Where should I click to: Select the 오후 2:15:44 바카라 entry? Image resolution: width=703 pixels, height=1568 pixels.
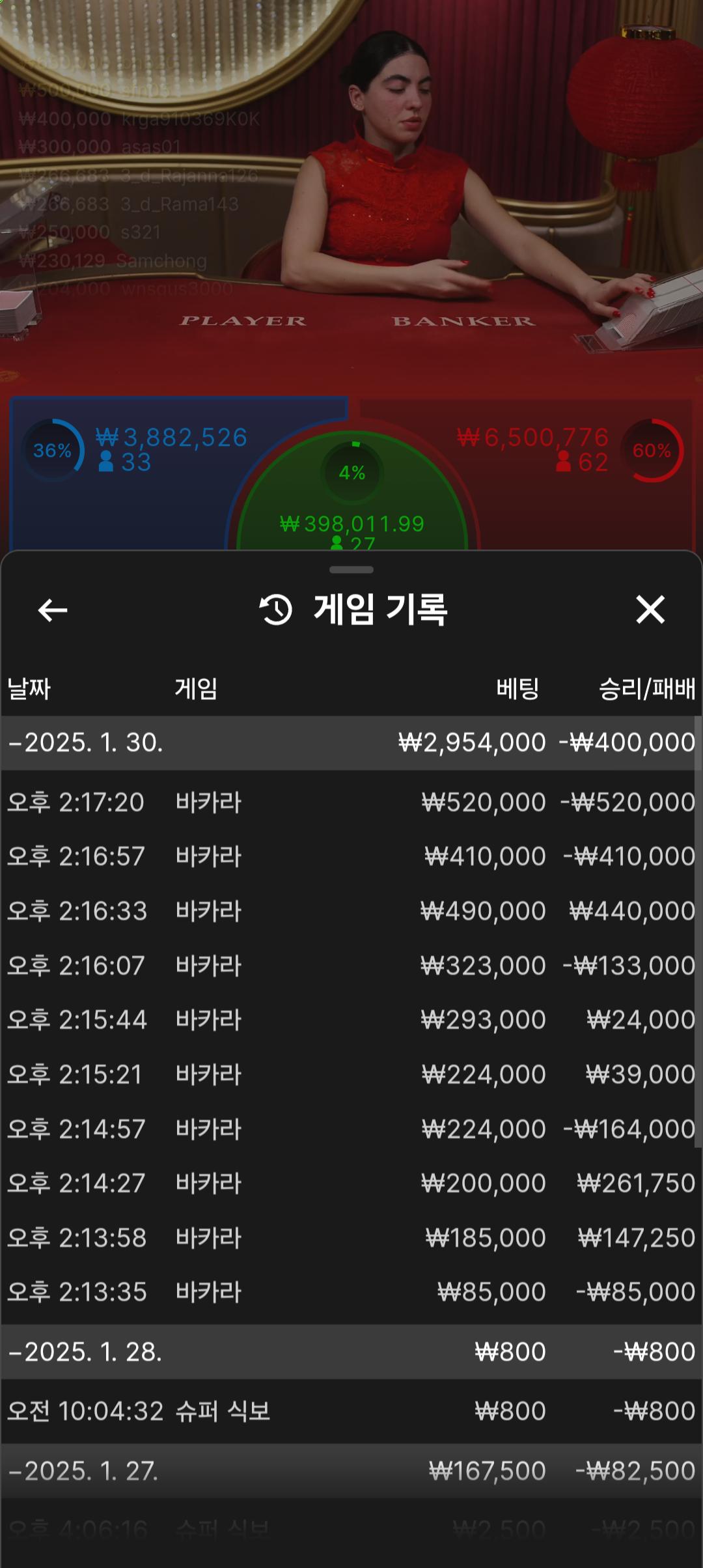[350, 1020]
